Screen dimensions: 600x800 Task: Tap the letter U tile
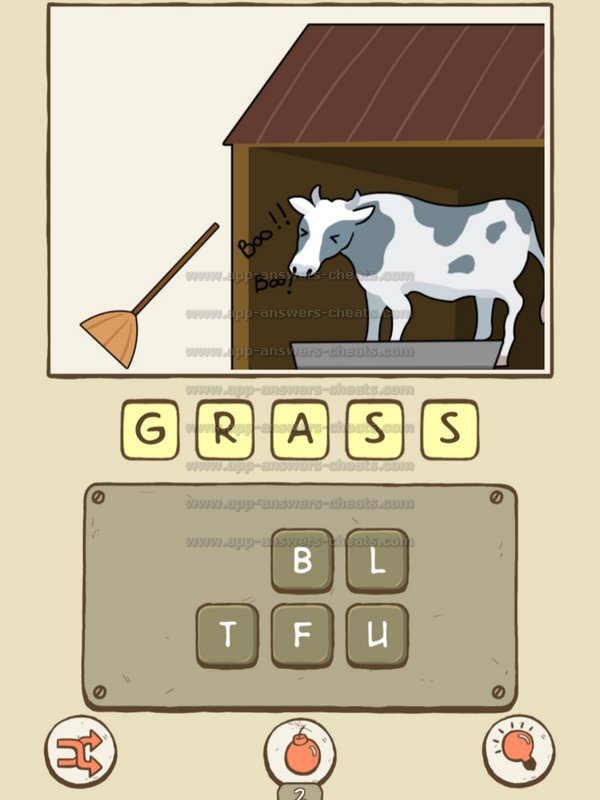click(x=377, y=635)
